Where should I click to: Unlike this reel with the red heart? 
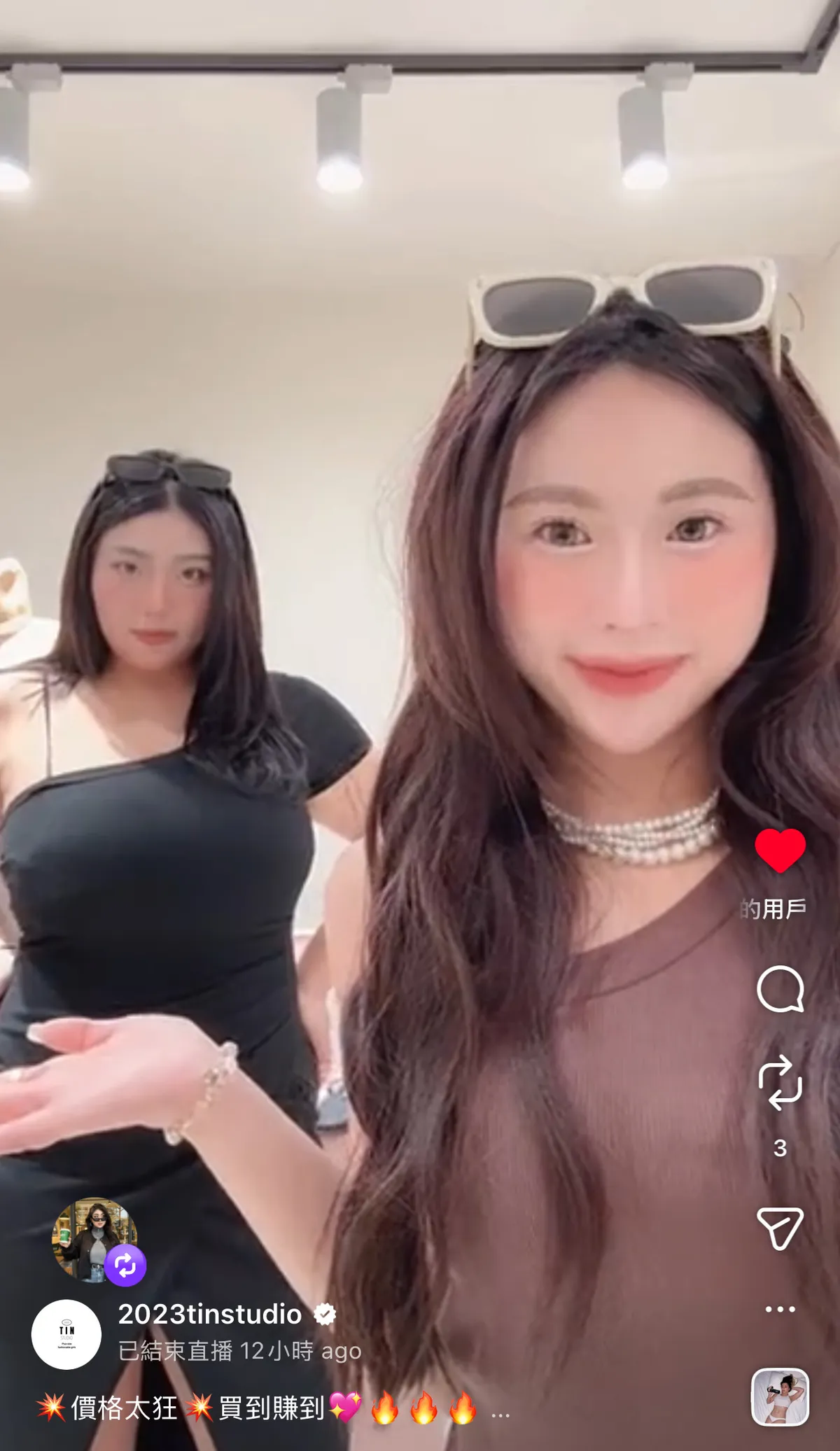(x=780, y=850)
